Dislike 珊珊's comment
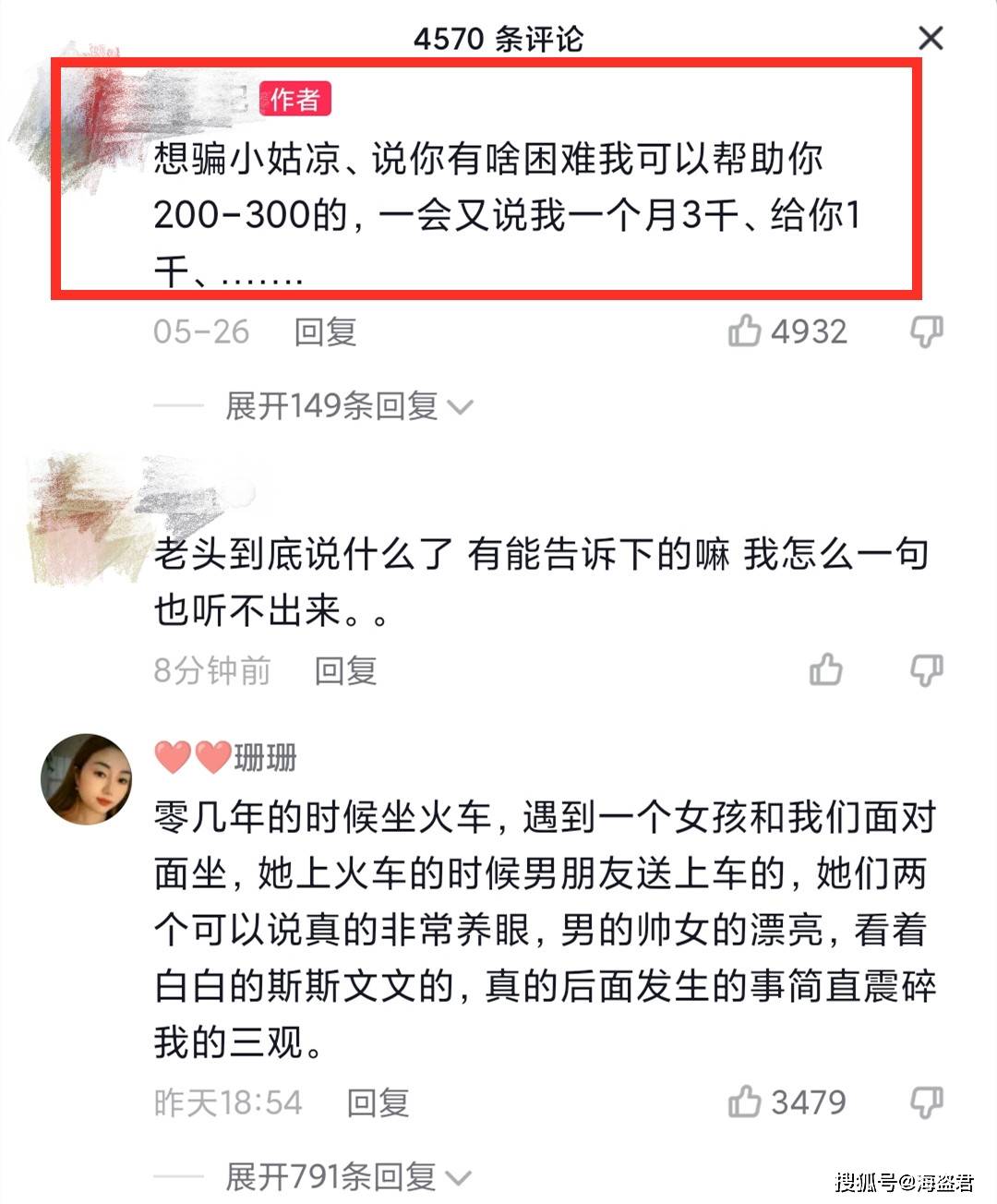The height and width of the screenshot is (1204, 997). pos(926,1102)
